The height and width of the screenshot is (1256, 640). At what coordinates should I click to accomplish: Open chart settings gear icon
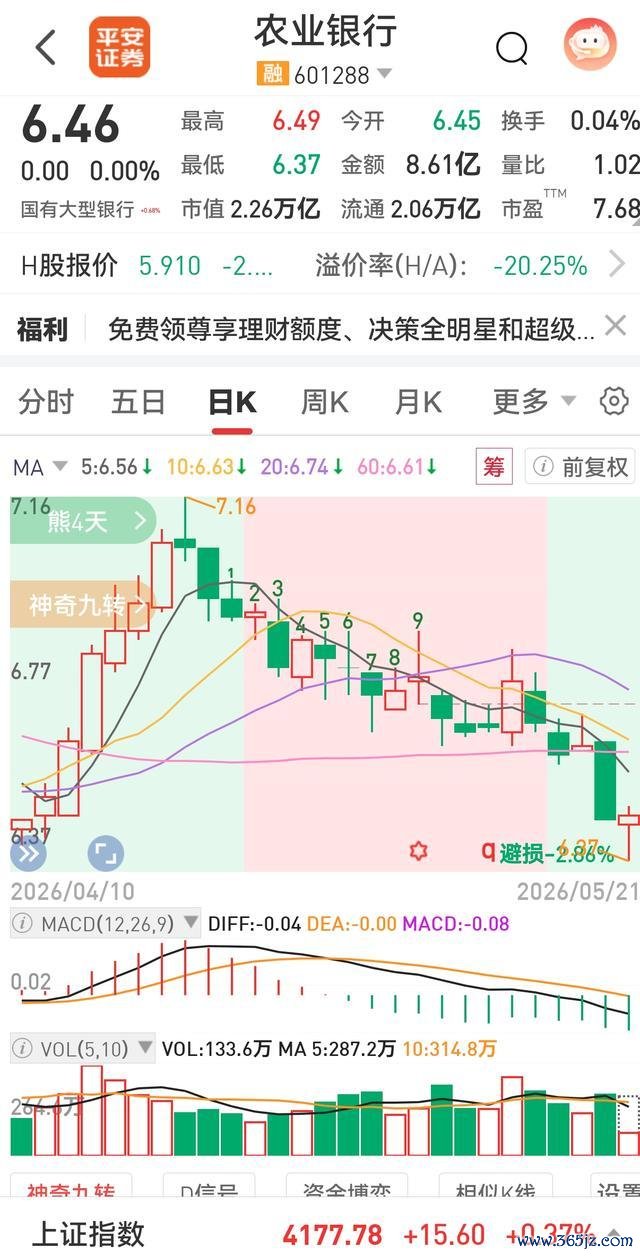pos(613,402)
